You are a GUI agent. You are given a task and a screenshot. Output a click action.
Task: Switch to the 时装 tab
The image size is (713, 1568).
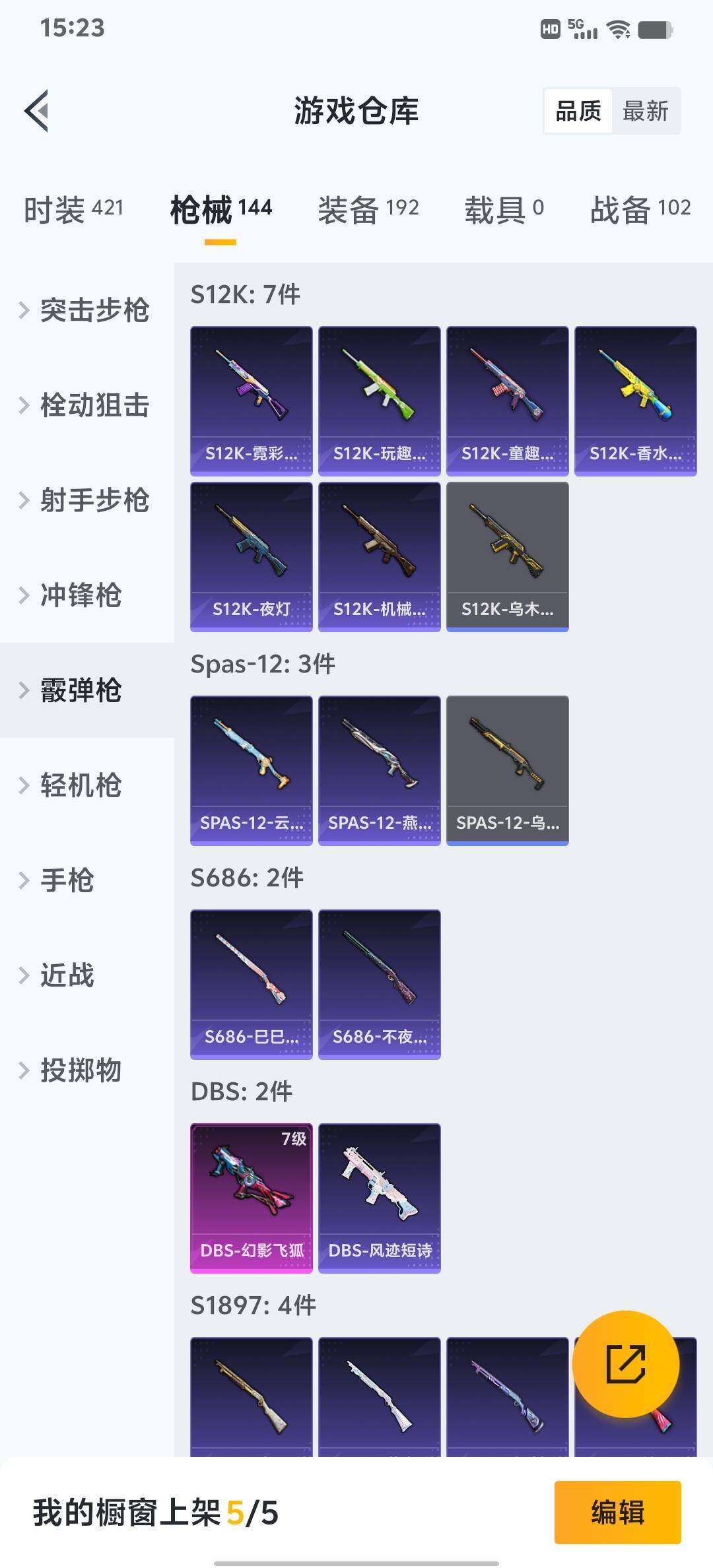coord(73,210)
